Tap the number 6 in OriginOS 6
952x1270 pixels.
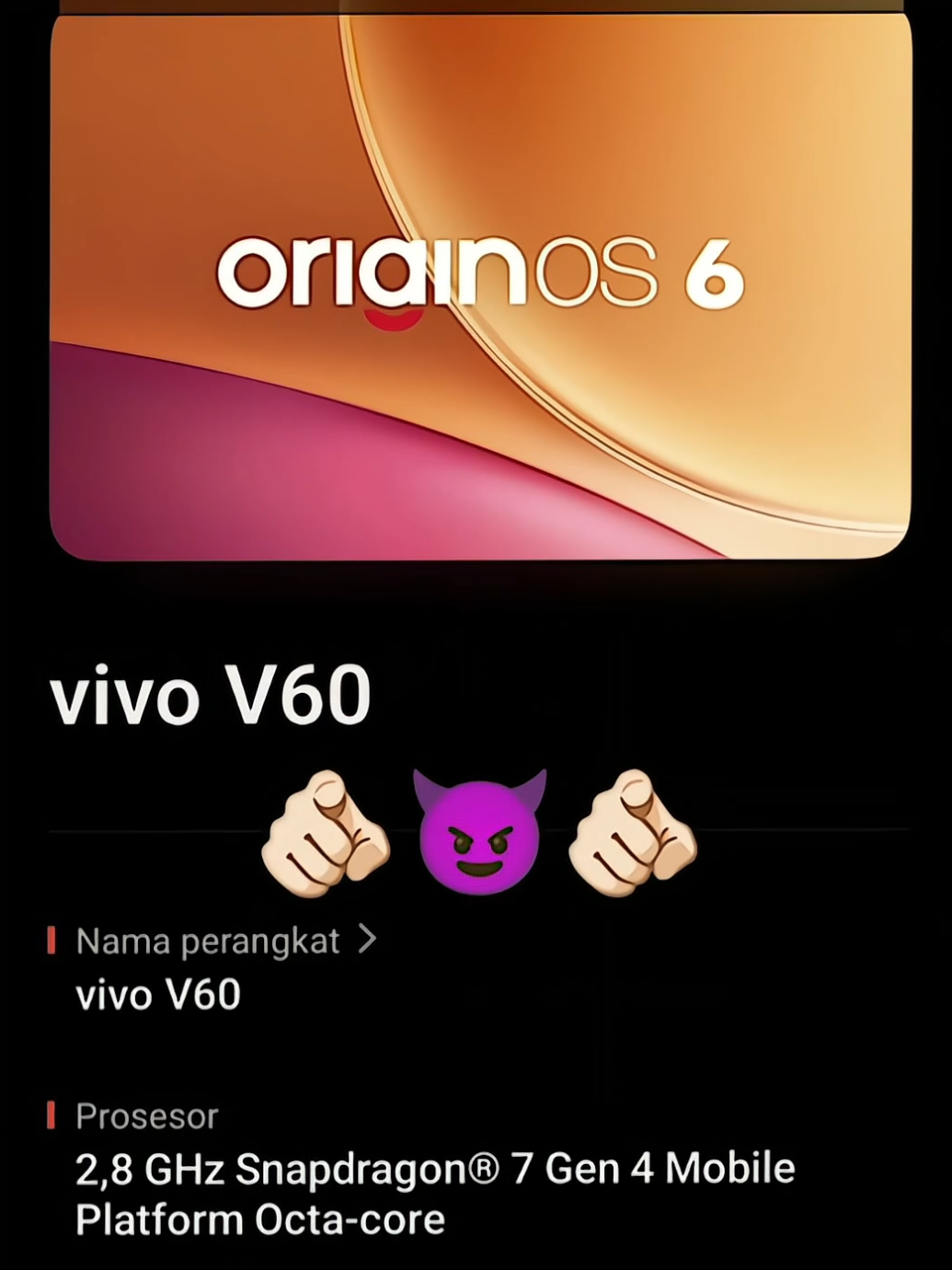(717, 273)
